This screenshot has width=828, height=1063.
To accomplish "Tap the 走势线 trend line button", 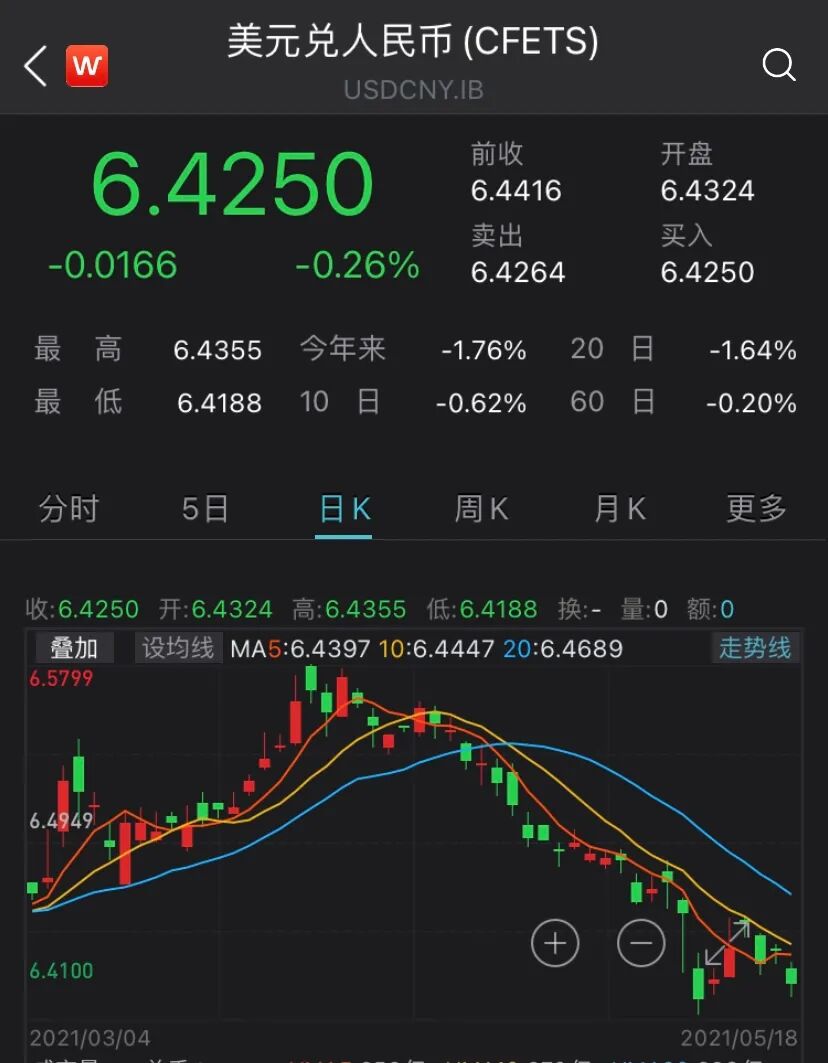I will coord(754,648).
